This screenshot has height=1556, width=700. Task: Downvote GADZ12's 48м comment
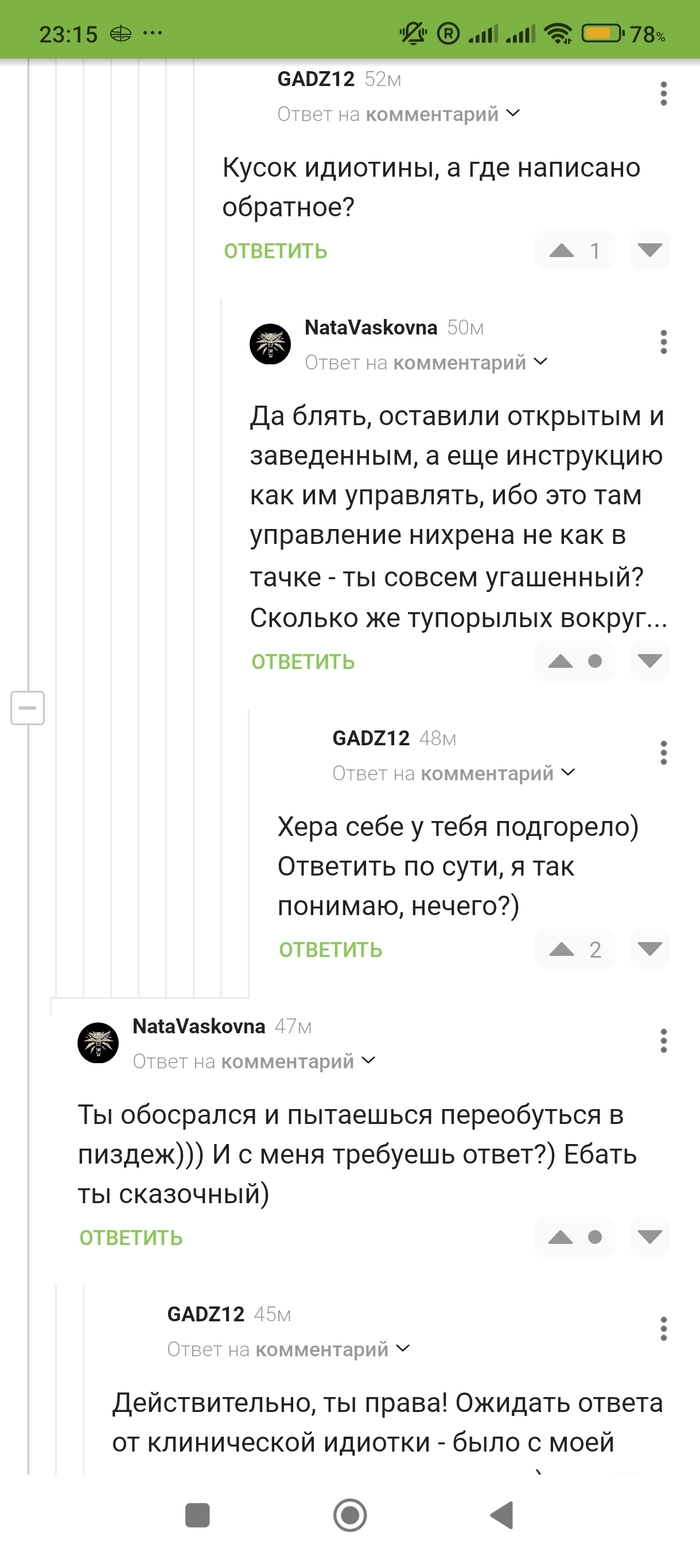650,949
